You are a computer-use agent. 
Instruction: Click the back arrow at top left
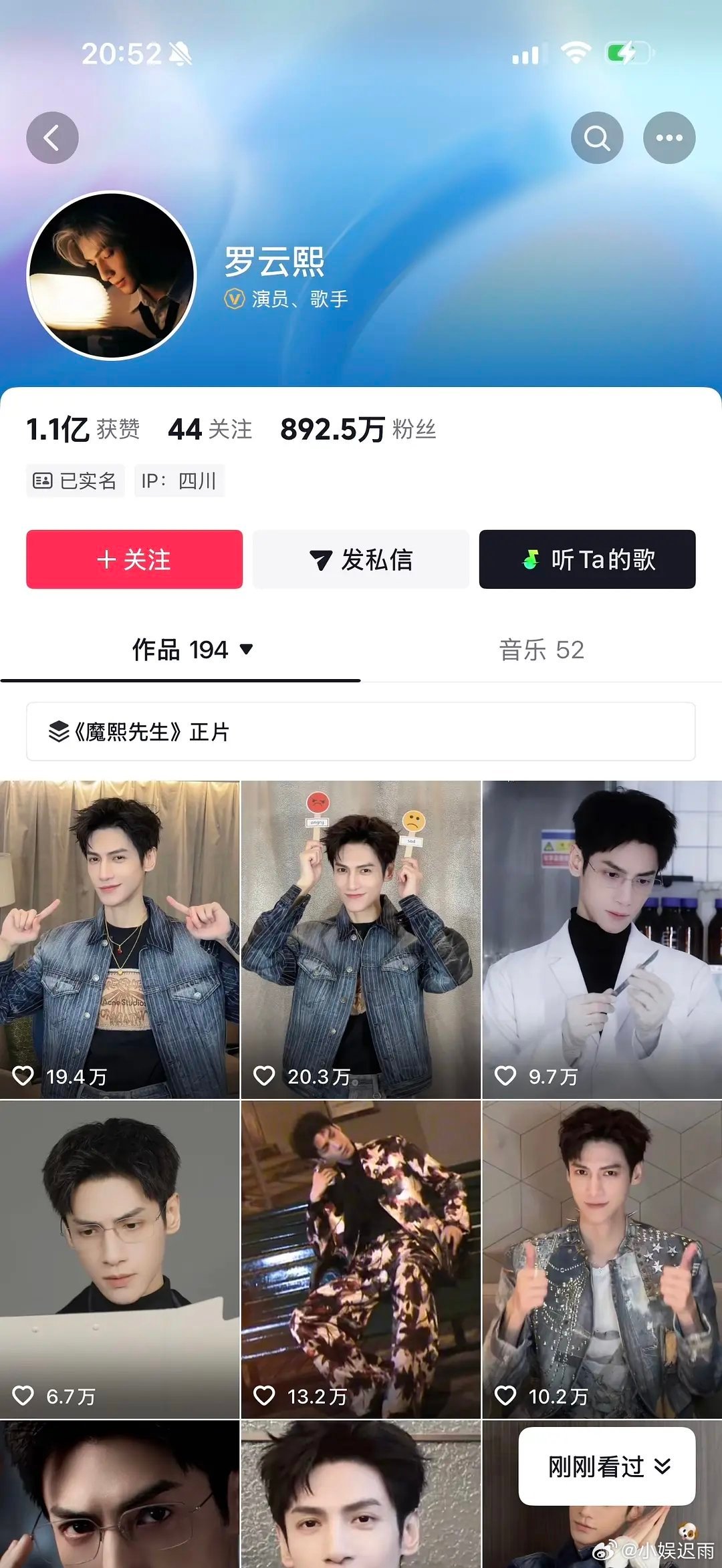click(x=53, y=137)
